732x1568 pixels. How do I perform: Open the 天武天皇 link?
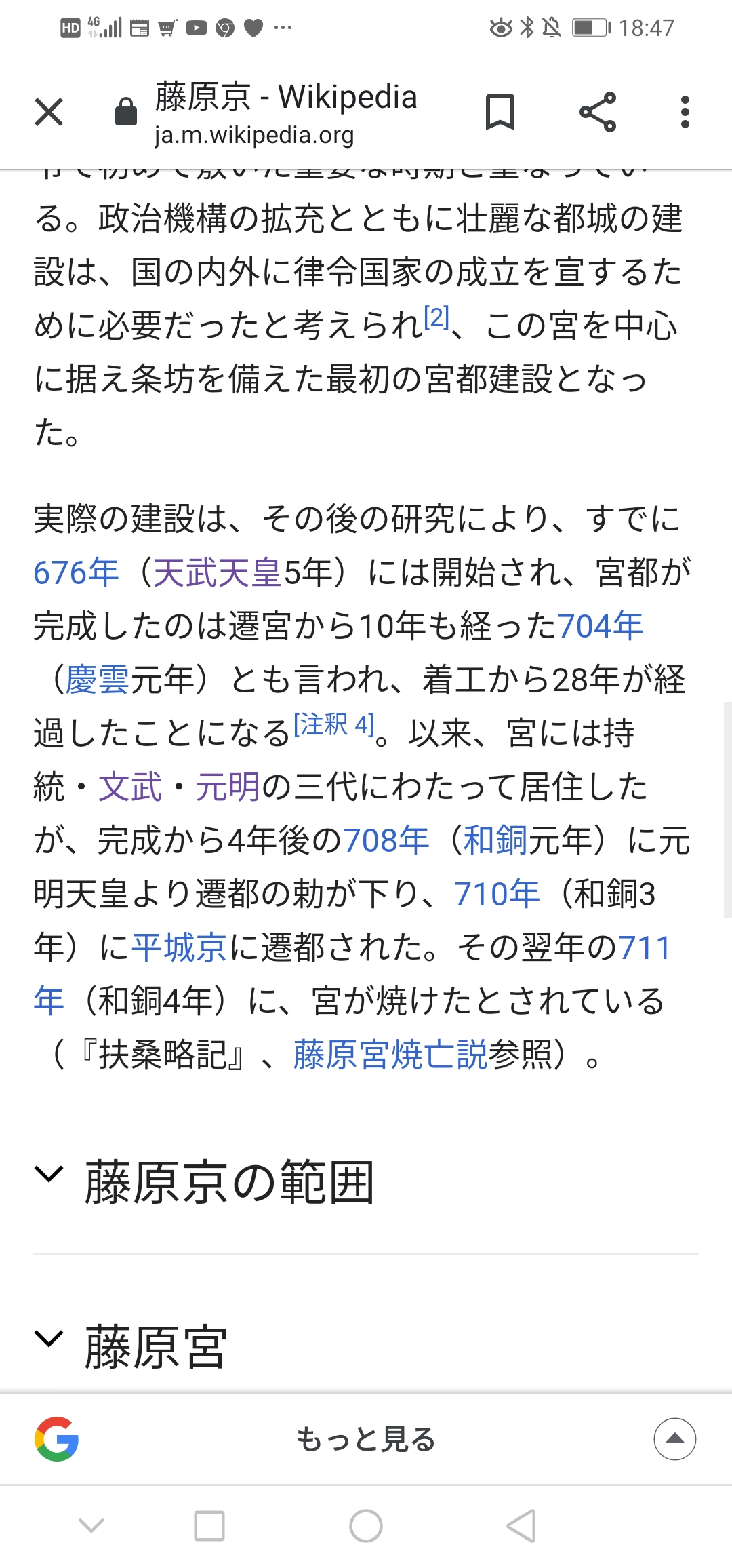click(217, 572)
